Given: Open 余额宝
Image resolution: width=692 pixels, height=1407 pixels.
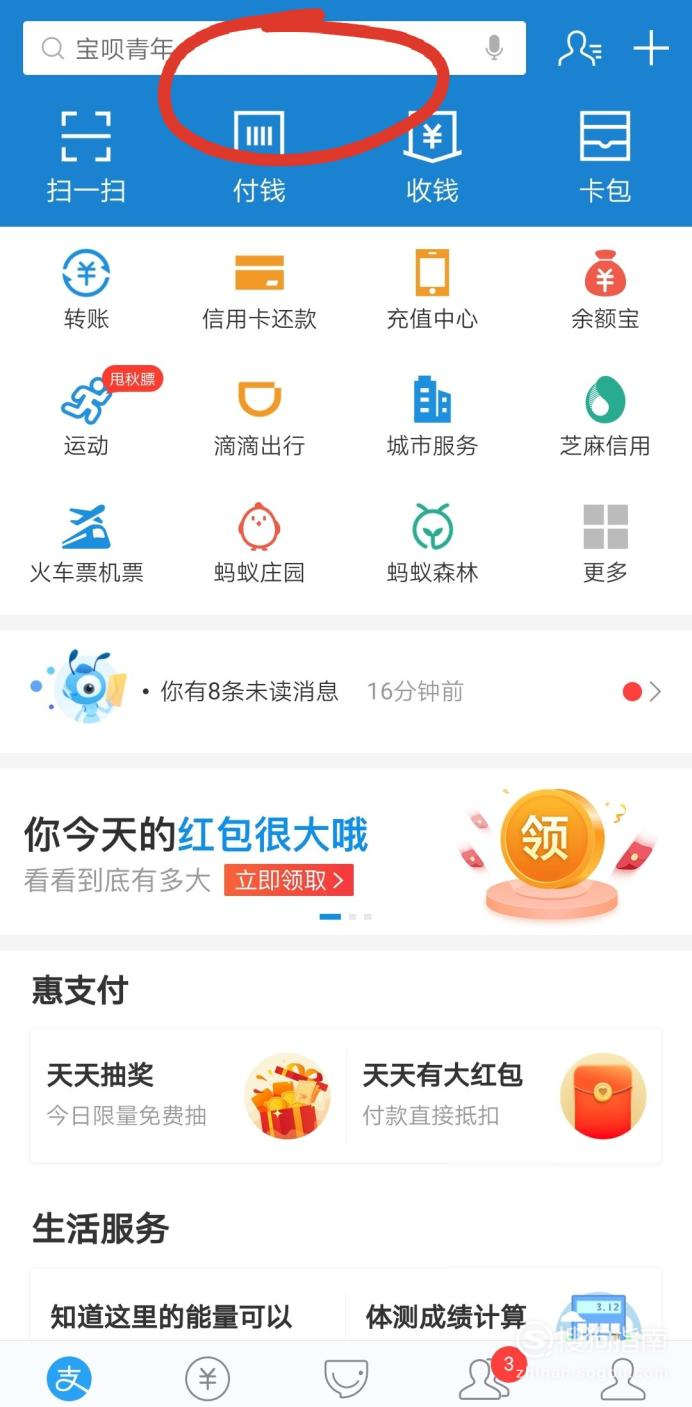Looking at the screenshot, I should (x=605, y=290).
